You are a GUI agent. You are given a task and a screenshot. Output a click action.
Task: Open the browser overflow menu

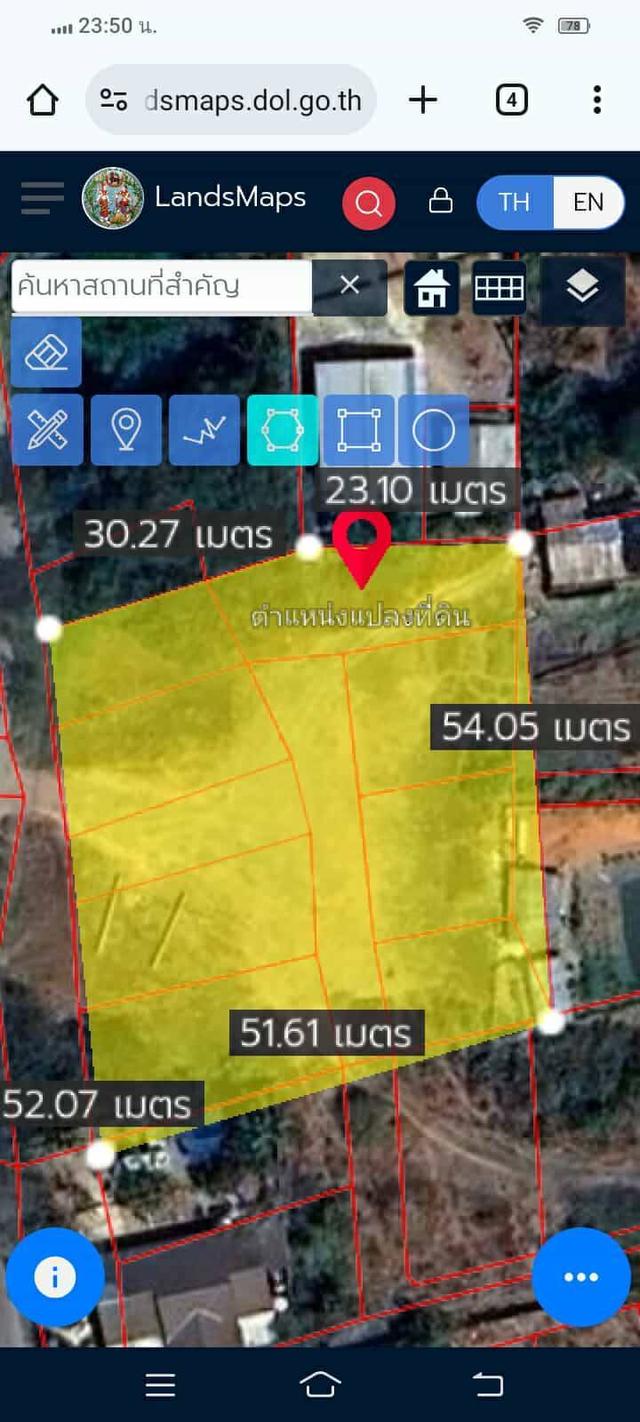(x=597, y=100)
